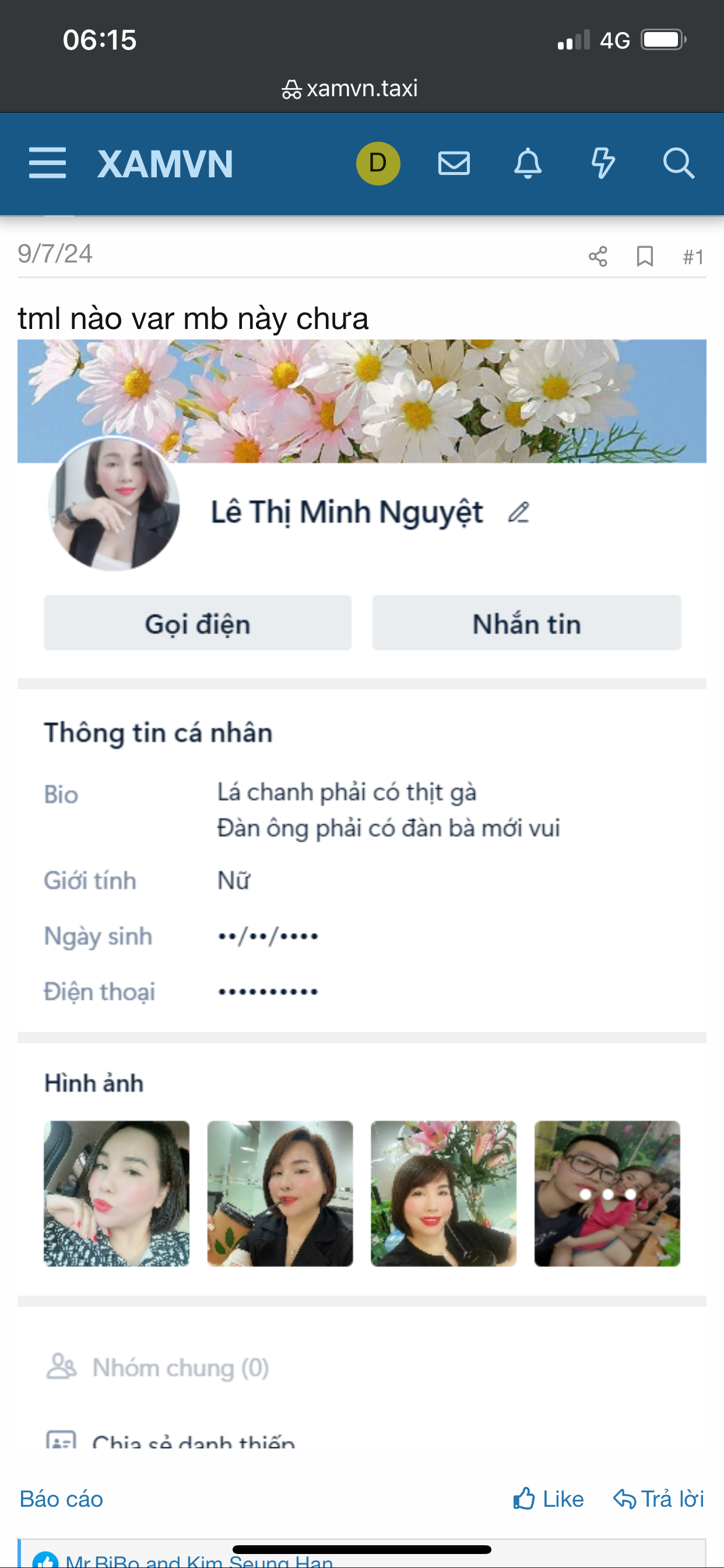Check the alerts bell
This screenshot has height=1568, width=724.
point(528,163)
